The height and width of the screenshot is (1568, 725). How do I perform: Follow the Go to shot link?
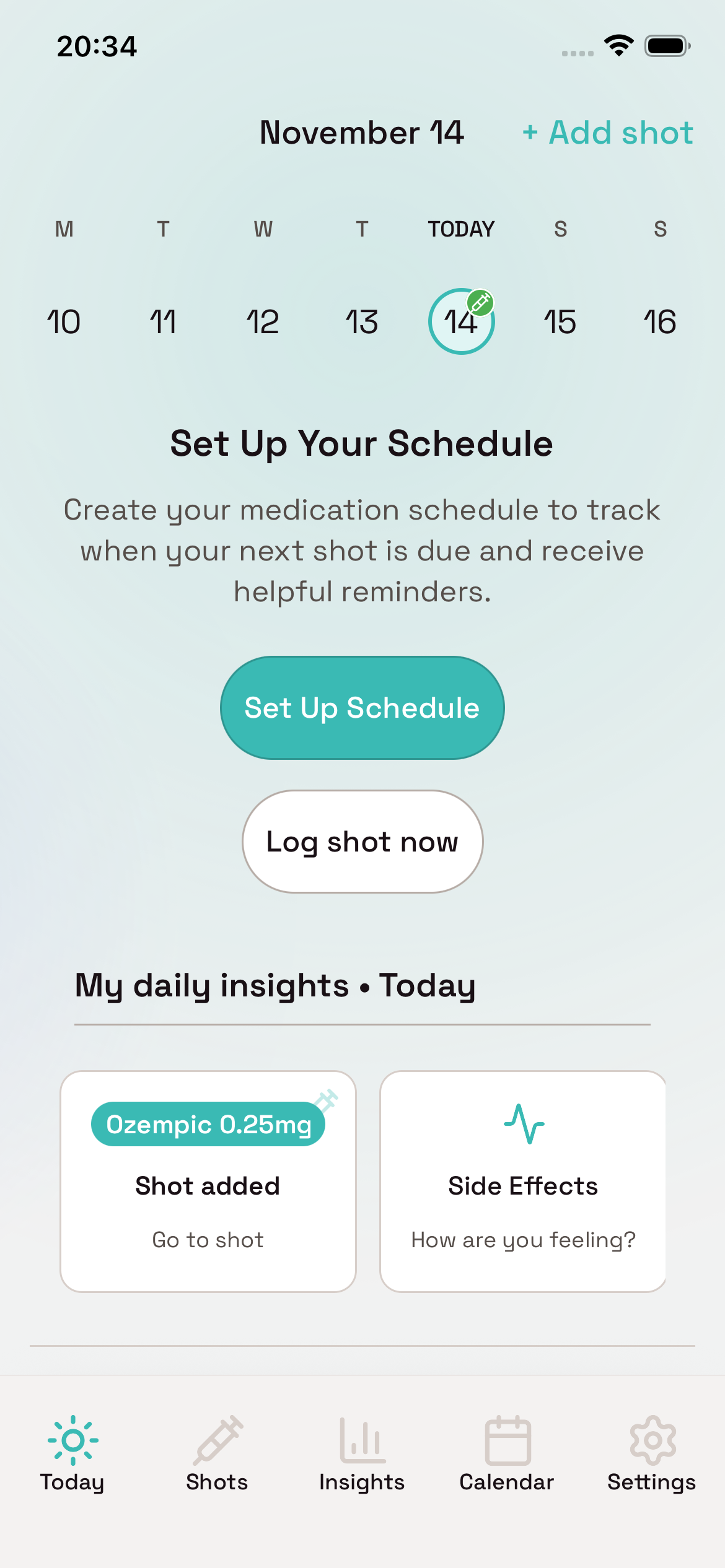(x=207, y=1239)
